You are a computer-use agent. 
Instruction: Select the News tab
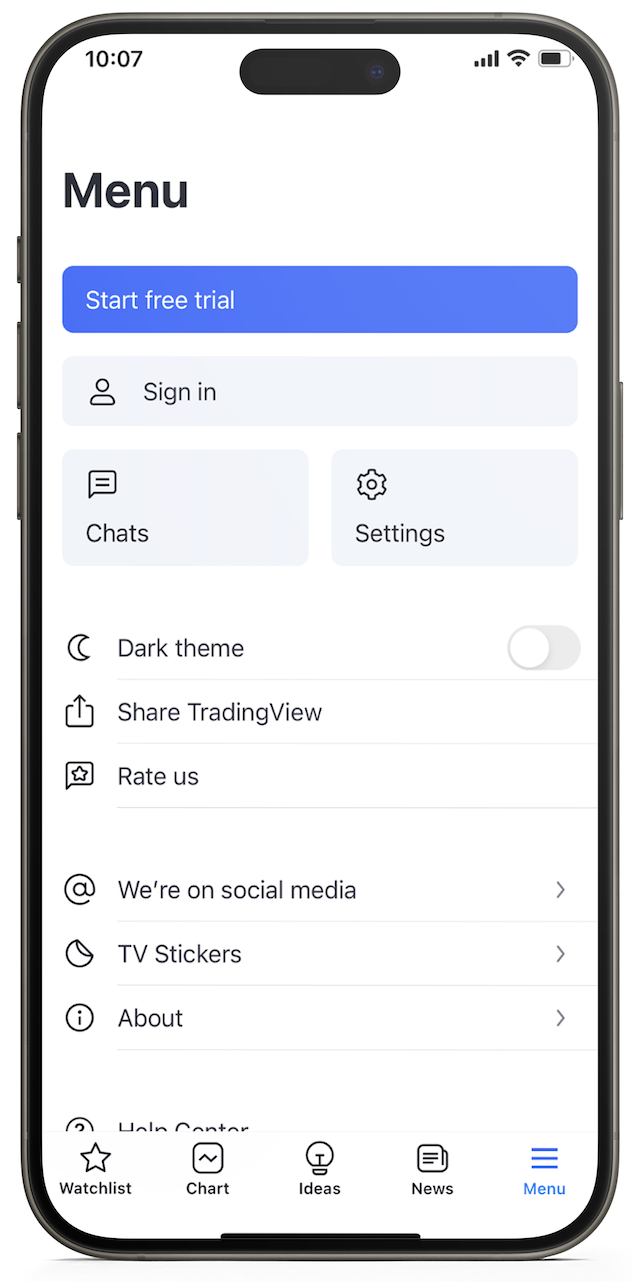(432, 1170)
